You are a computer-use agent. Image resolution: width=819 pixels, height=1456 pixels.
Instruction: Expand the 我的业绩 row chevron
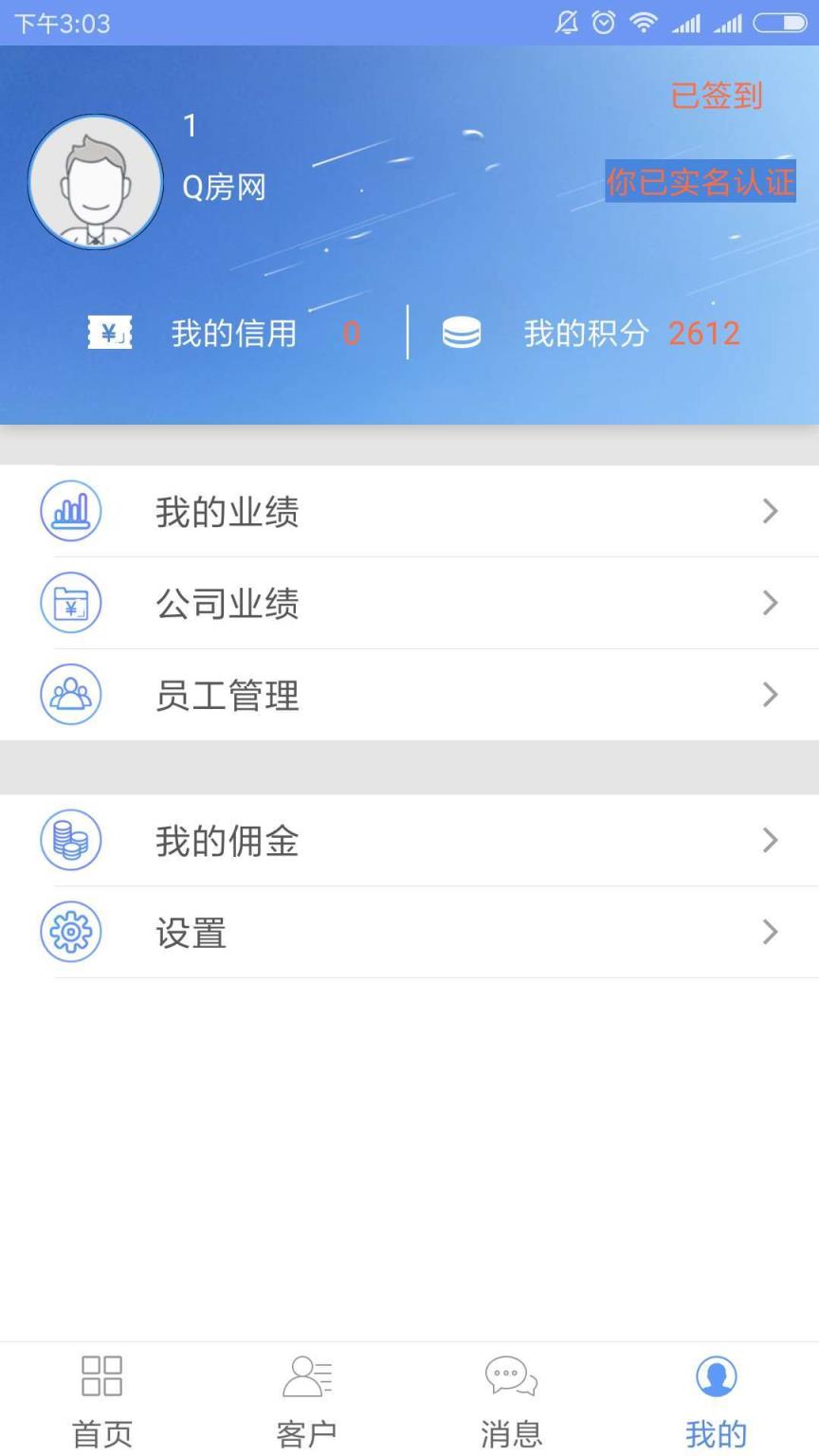pos(771,511)
